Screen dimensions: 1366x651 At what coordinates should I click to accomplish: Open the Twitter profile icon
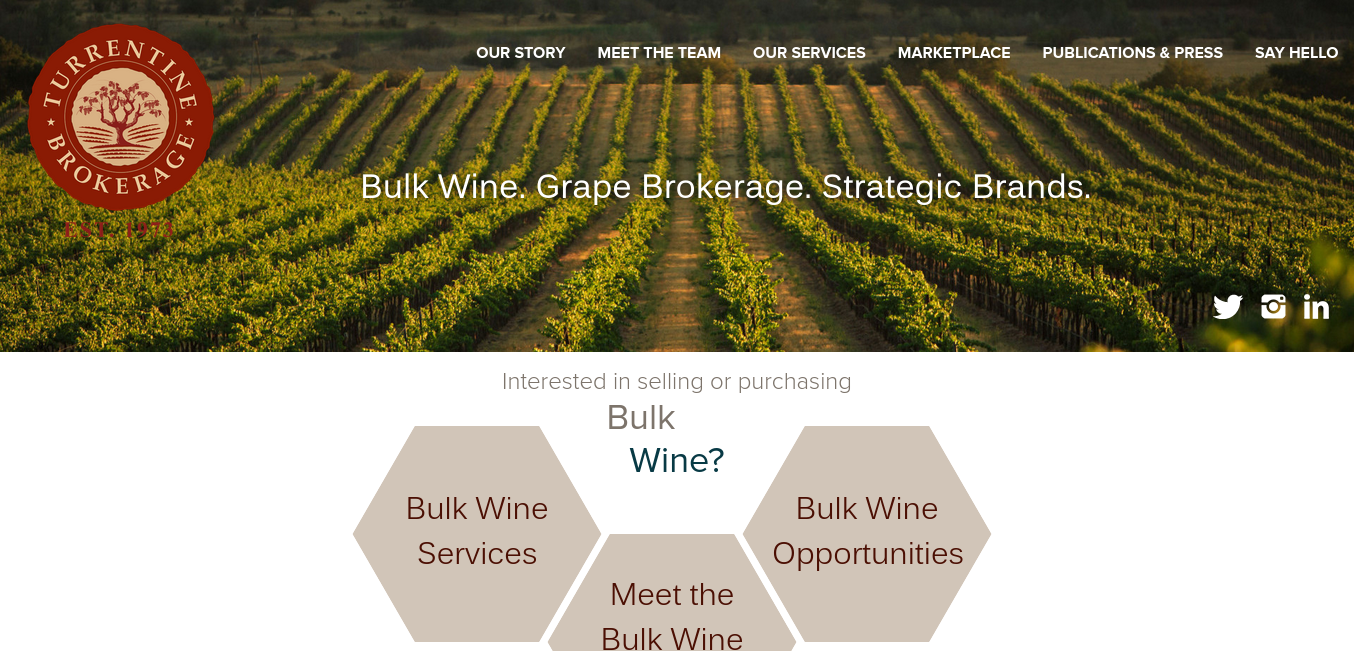pyautogui.click(x=1227, y=307)
